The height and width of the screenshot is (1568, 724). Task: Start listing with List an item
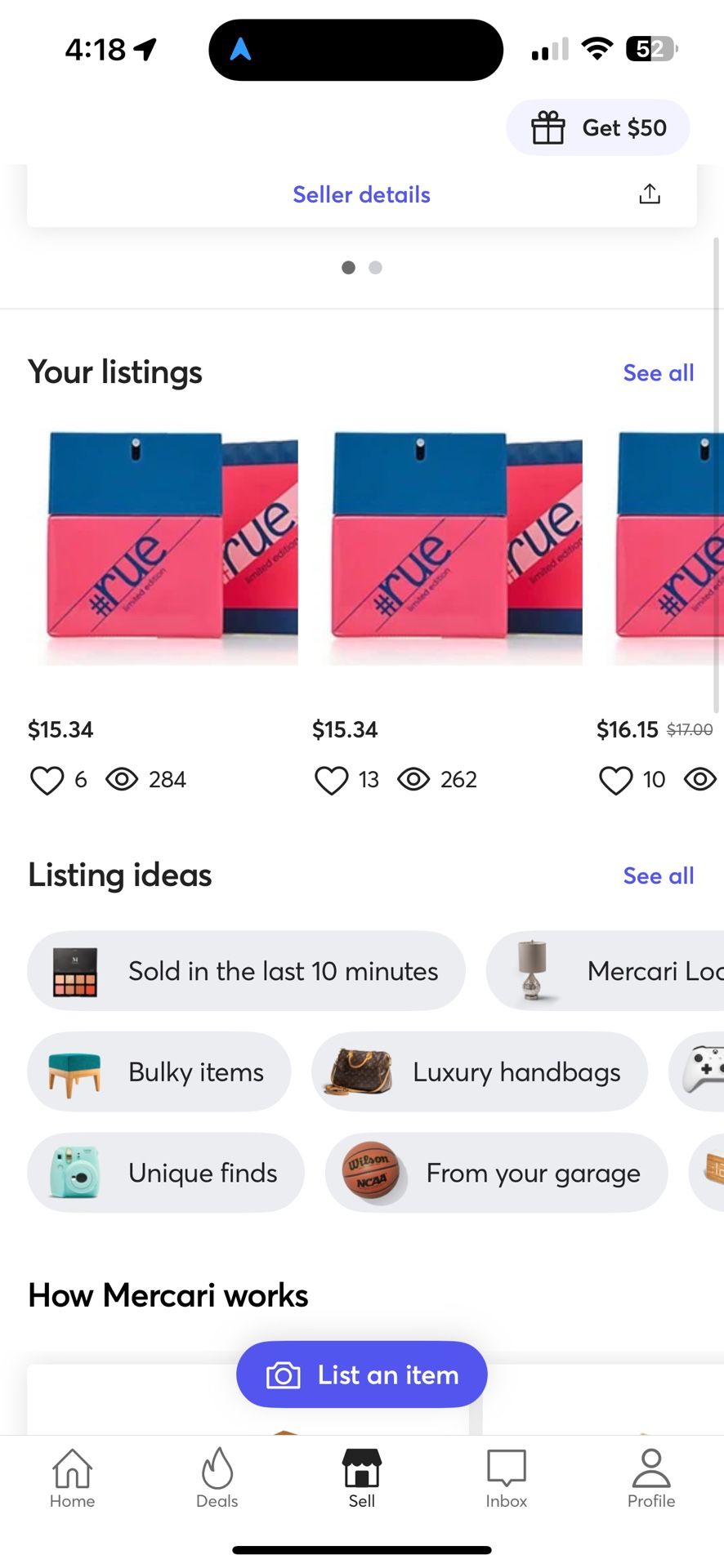point(362,1374)
